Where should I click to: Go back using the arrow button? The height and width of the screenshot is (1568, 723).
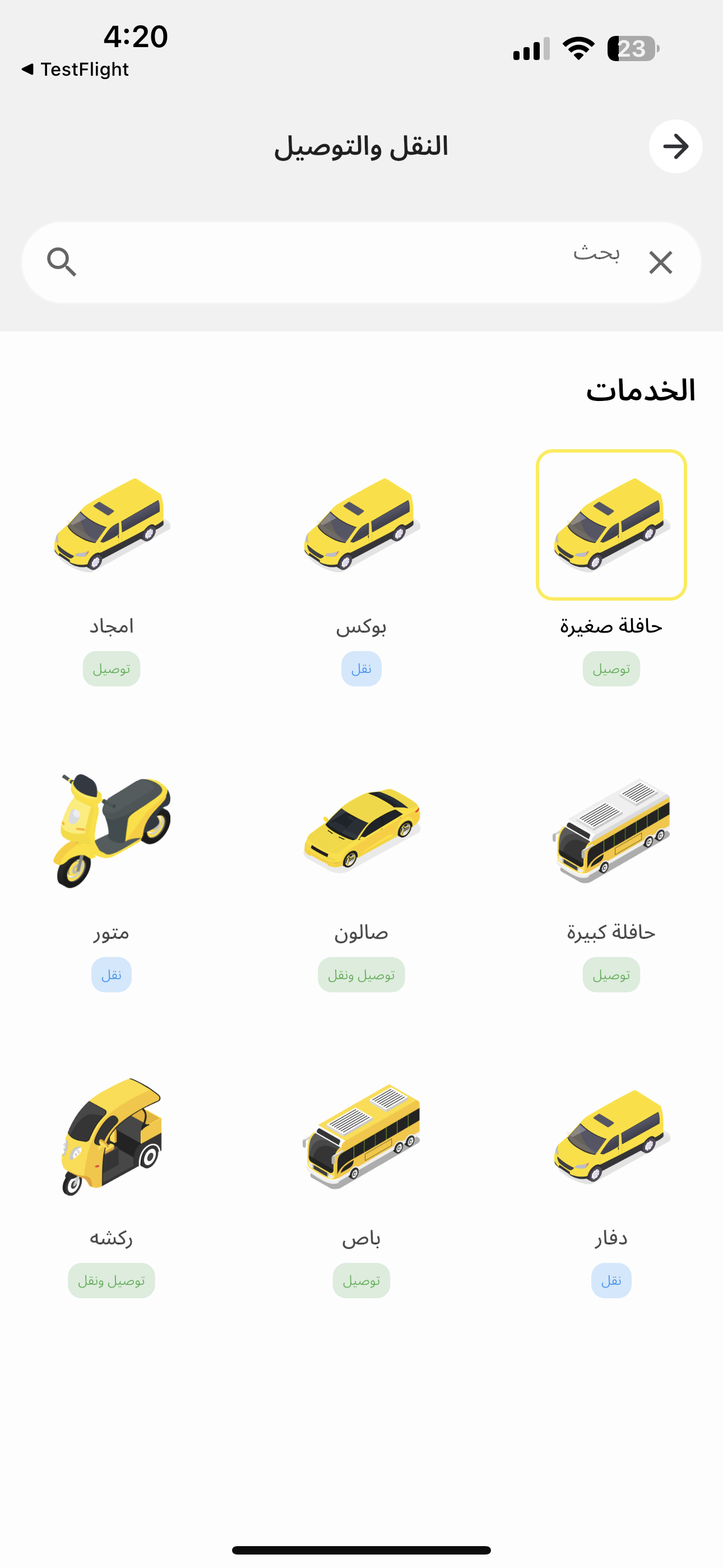click(x=675, y=146)
